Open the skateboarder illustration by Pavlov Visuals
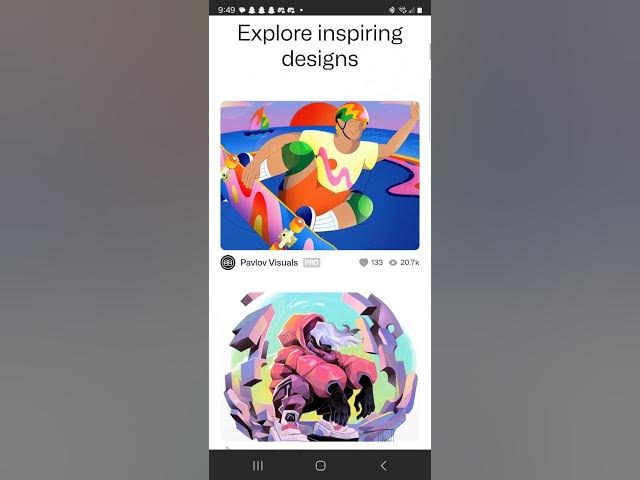 point(319,175)
